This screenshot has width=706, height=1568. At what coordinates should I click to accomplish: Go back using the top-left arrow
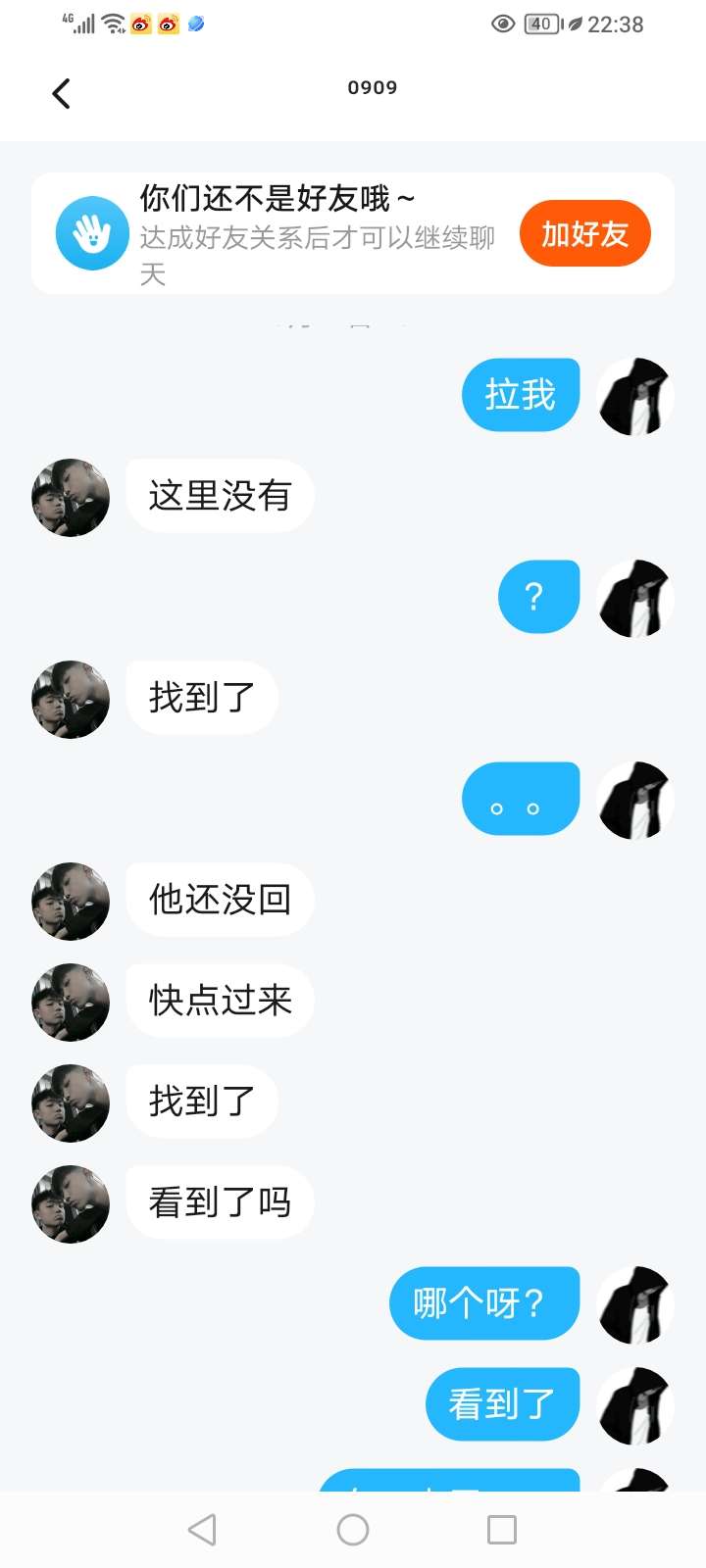61,93
